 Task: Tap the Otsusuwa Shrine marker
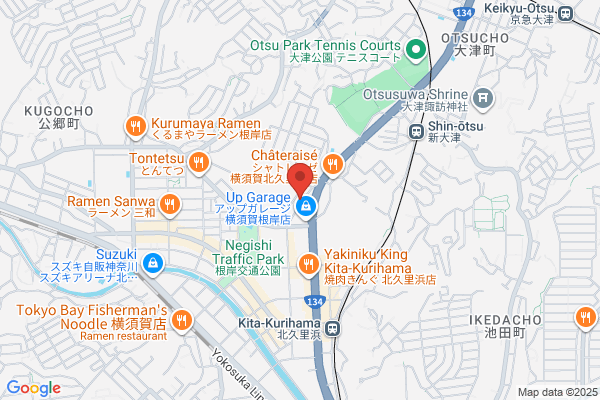(483, 100)
